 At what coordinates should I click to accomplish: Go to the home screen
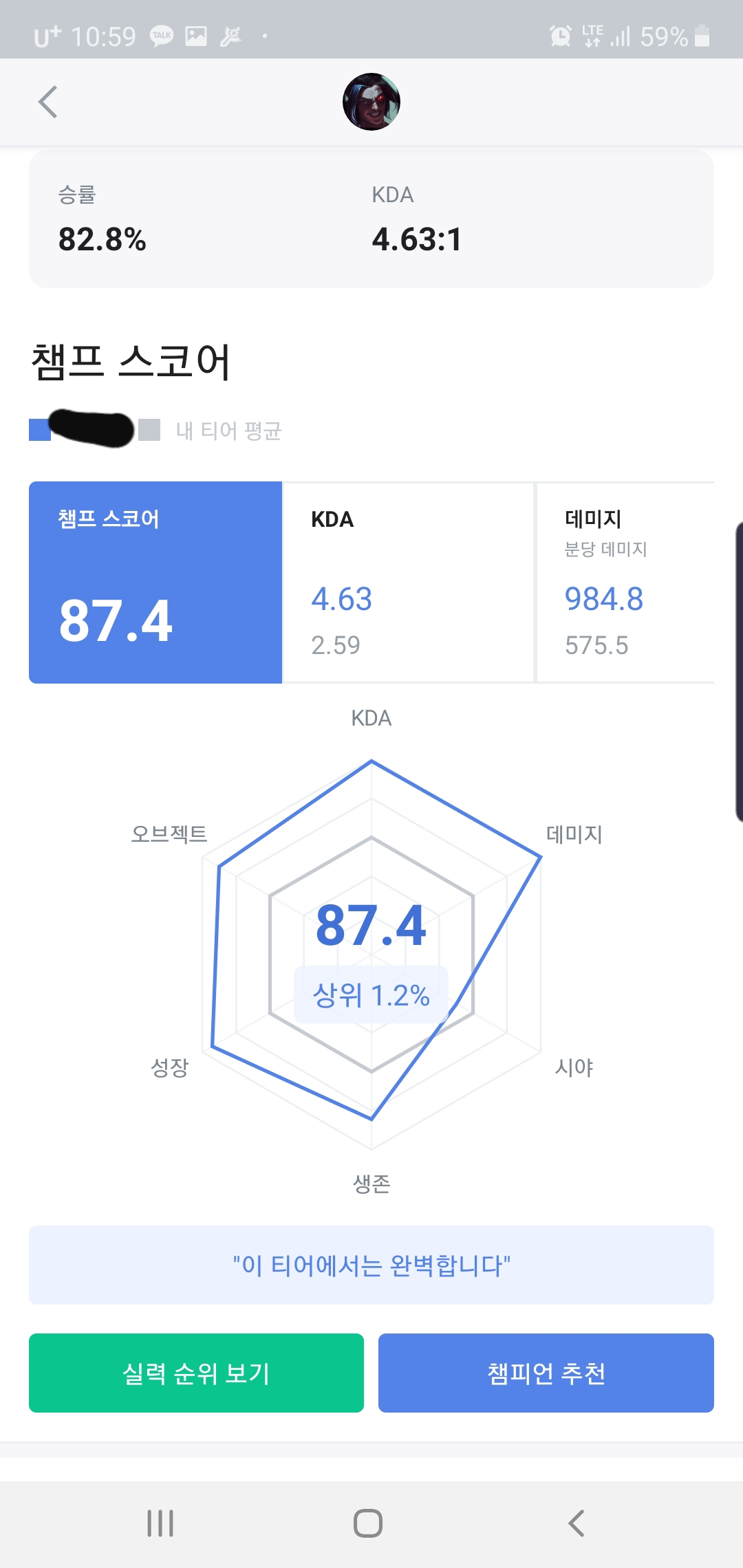click(x=368, y=1523)
